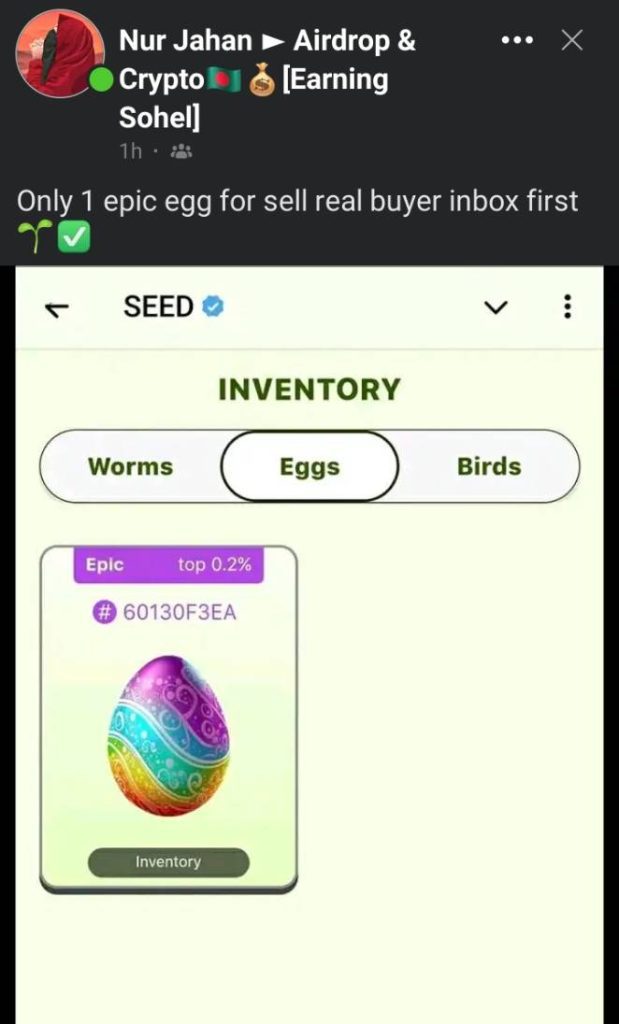
Task: Close the post with the X
Action: (572, 40)
